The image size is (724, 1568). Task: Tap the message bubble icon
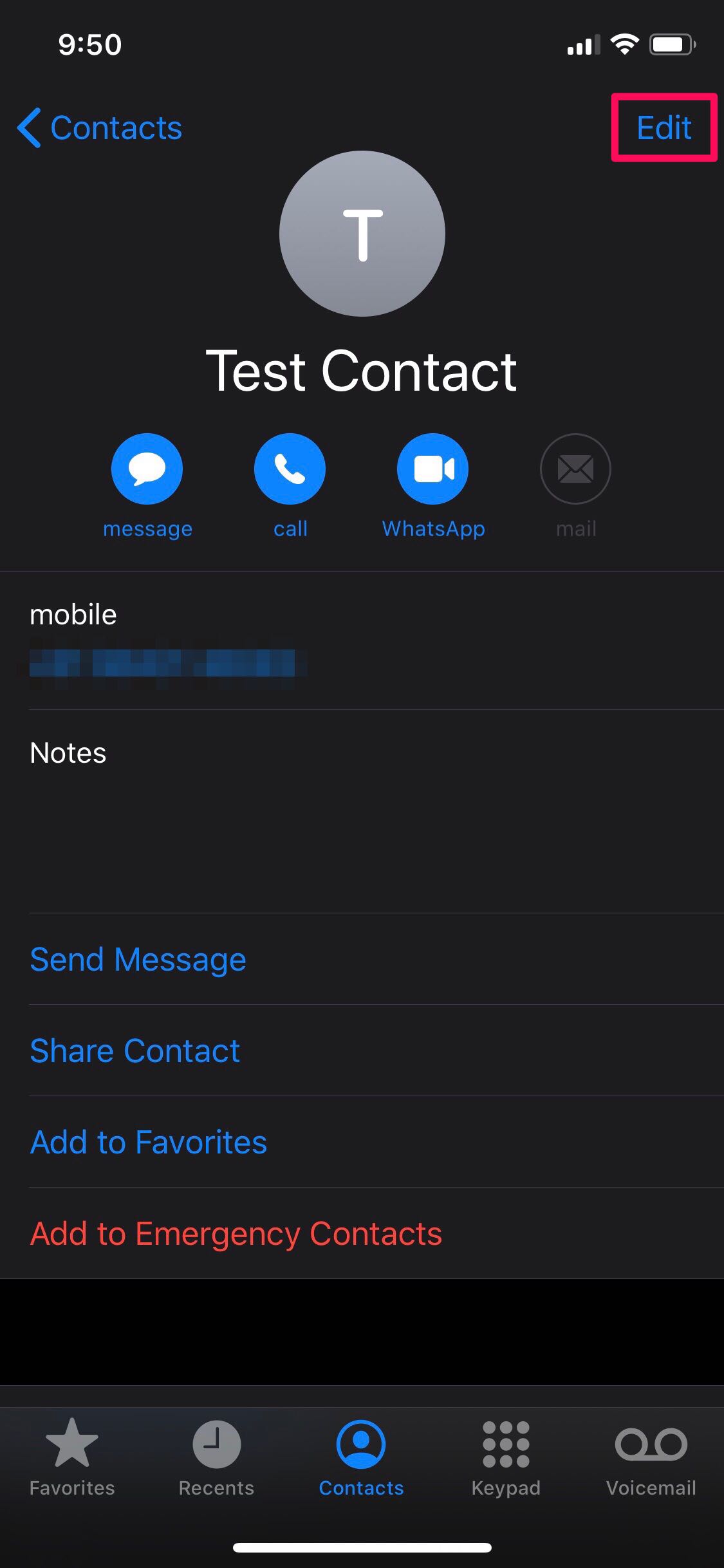click(x=147, y=469)
